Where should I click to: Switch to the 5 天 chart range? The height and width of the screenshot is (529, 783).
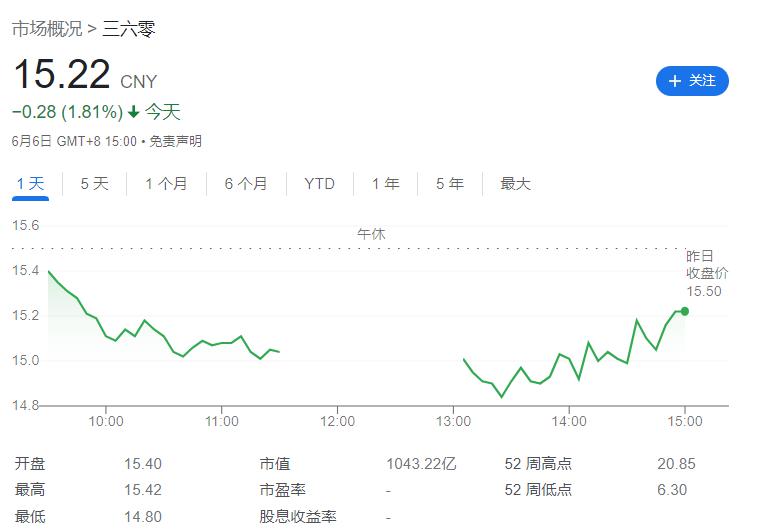(94, 184)
